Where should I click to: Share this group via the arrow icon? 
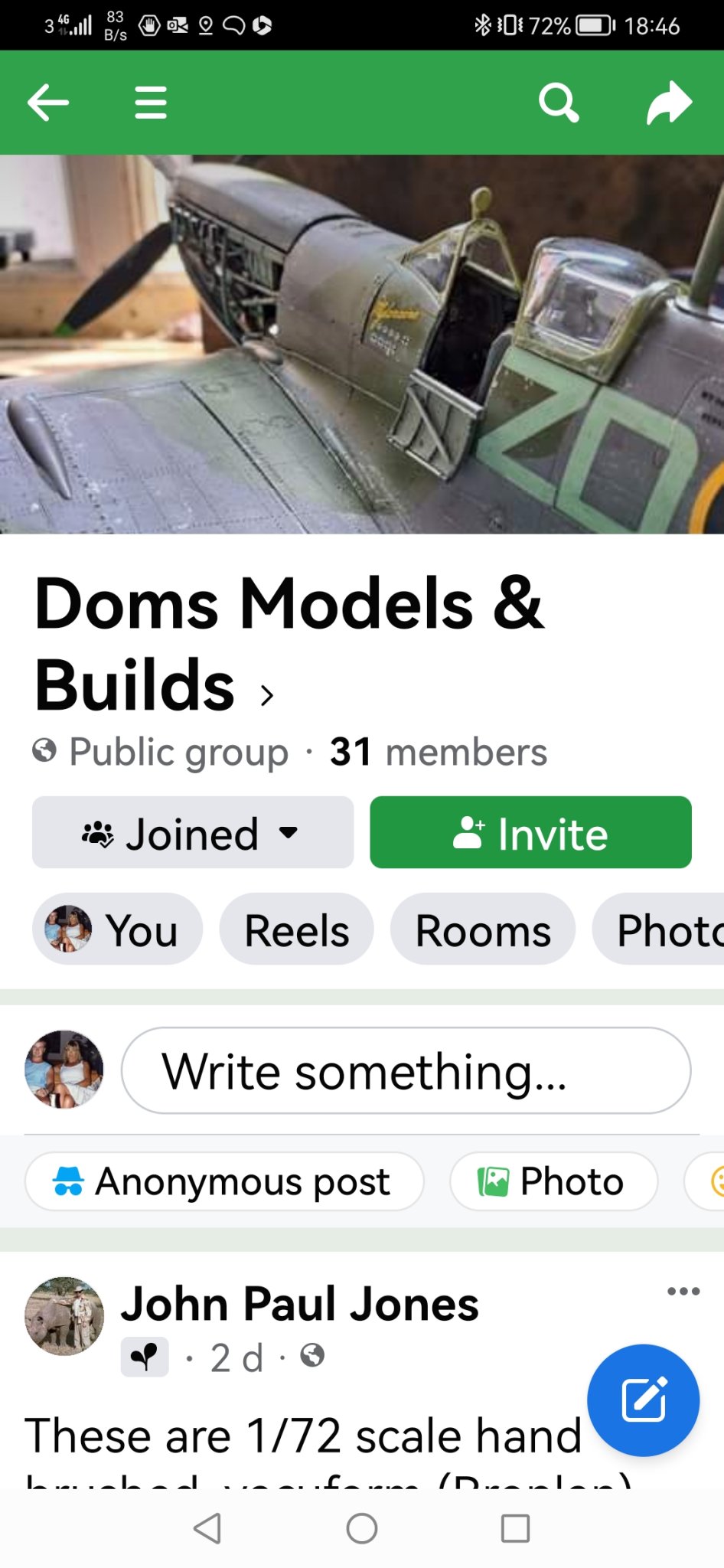[669, 103]
